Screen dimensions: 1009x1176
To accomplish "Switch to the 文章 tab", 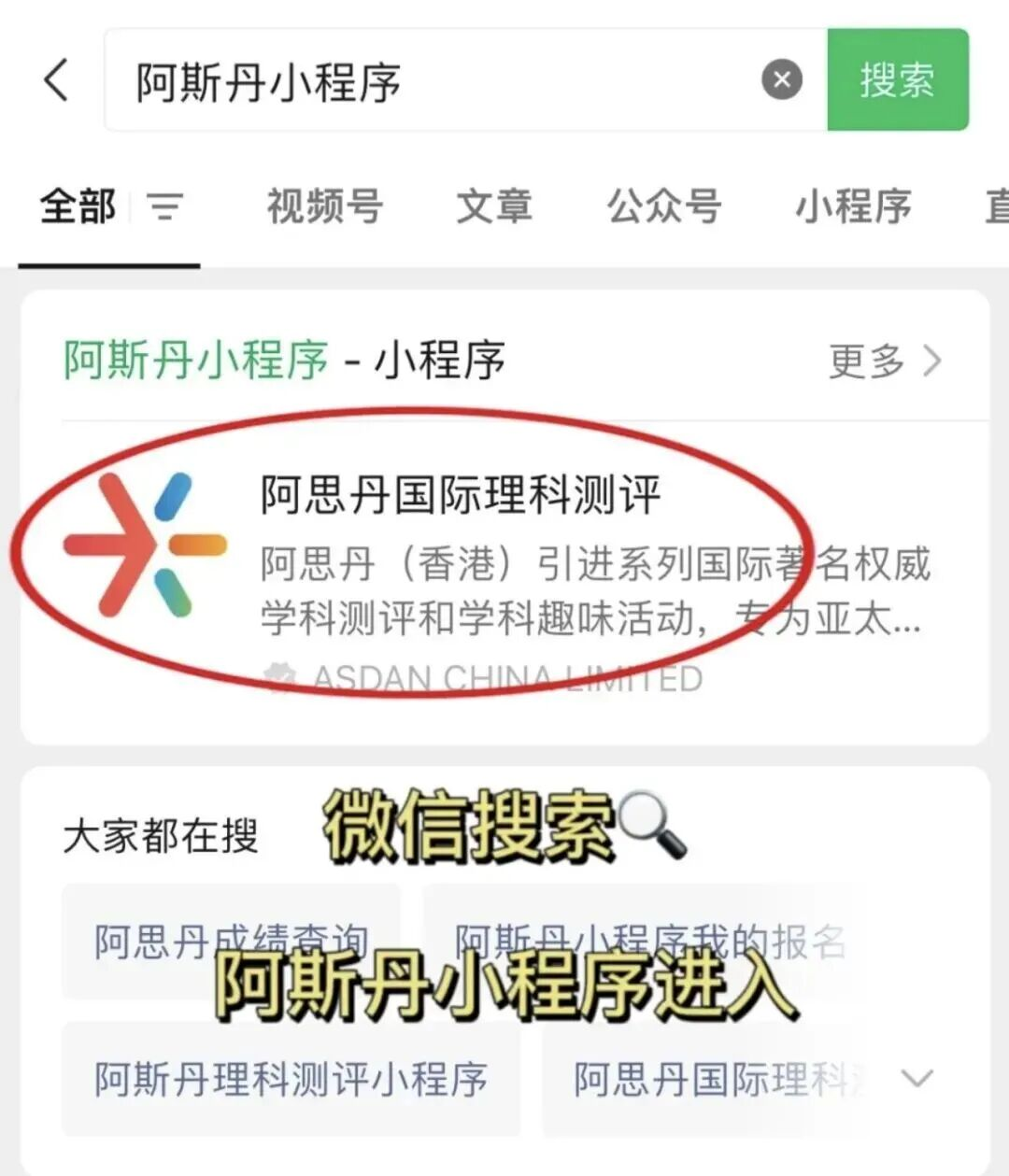I will (495, 207).
